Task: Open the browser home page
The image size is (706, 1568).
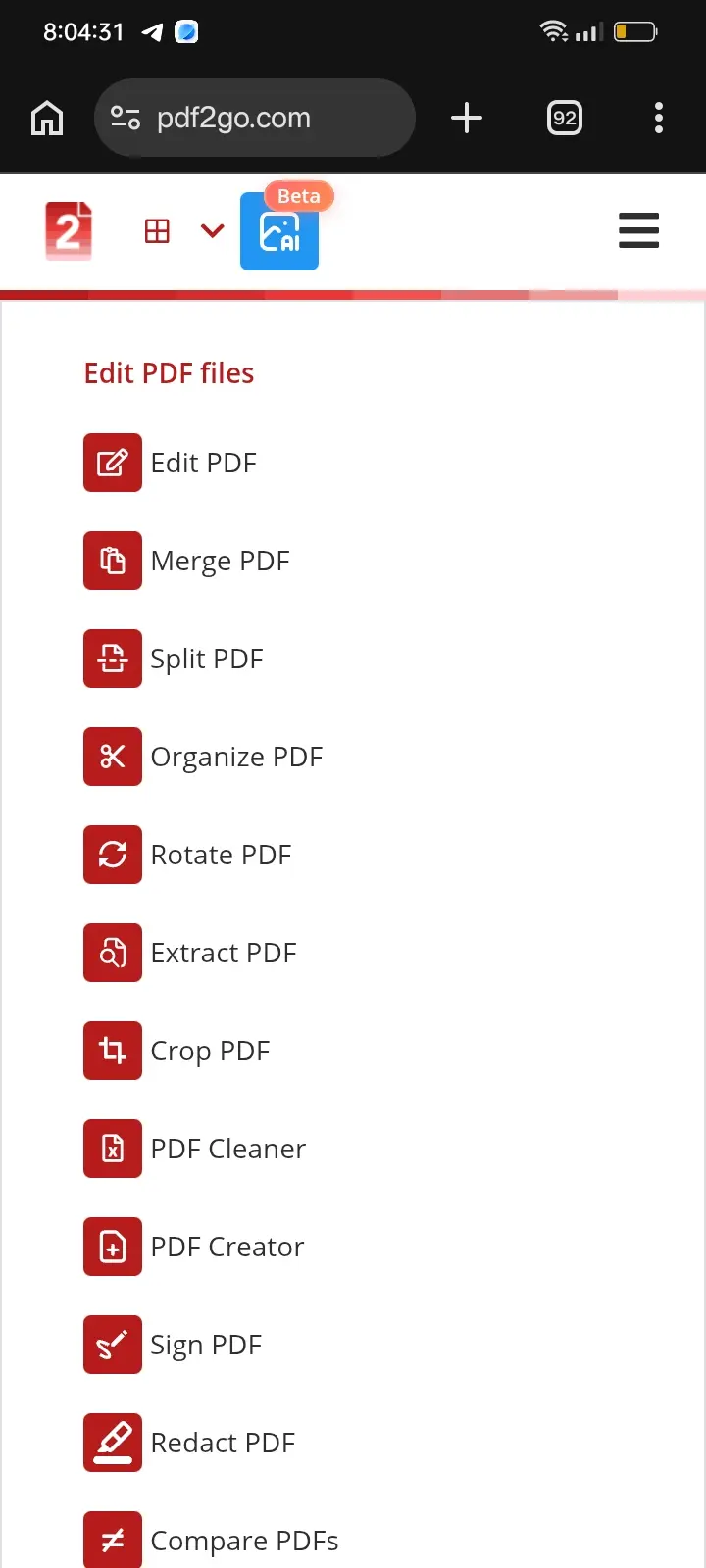Action: point(47,119)
